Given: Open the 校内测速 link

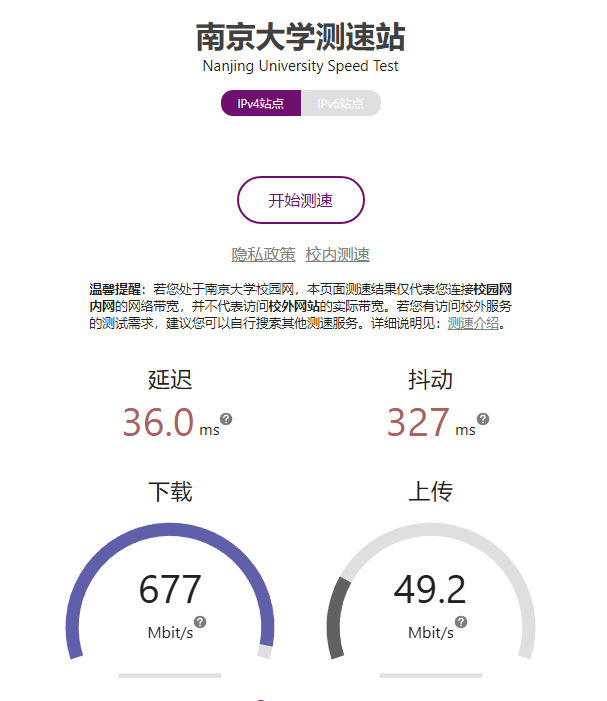Looking at the screenshot, I should click(x=337, y=254).
